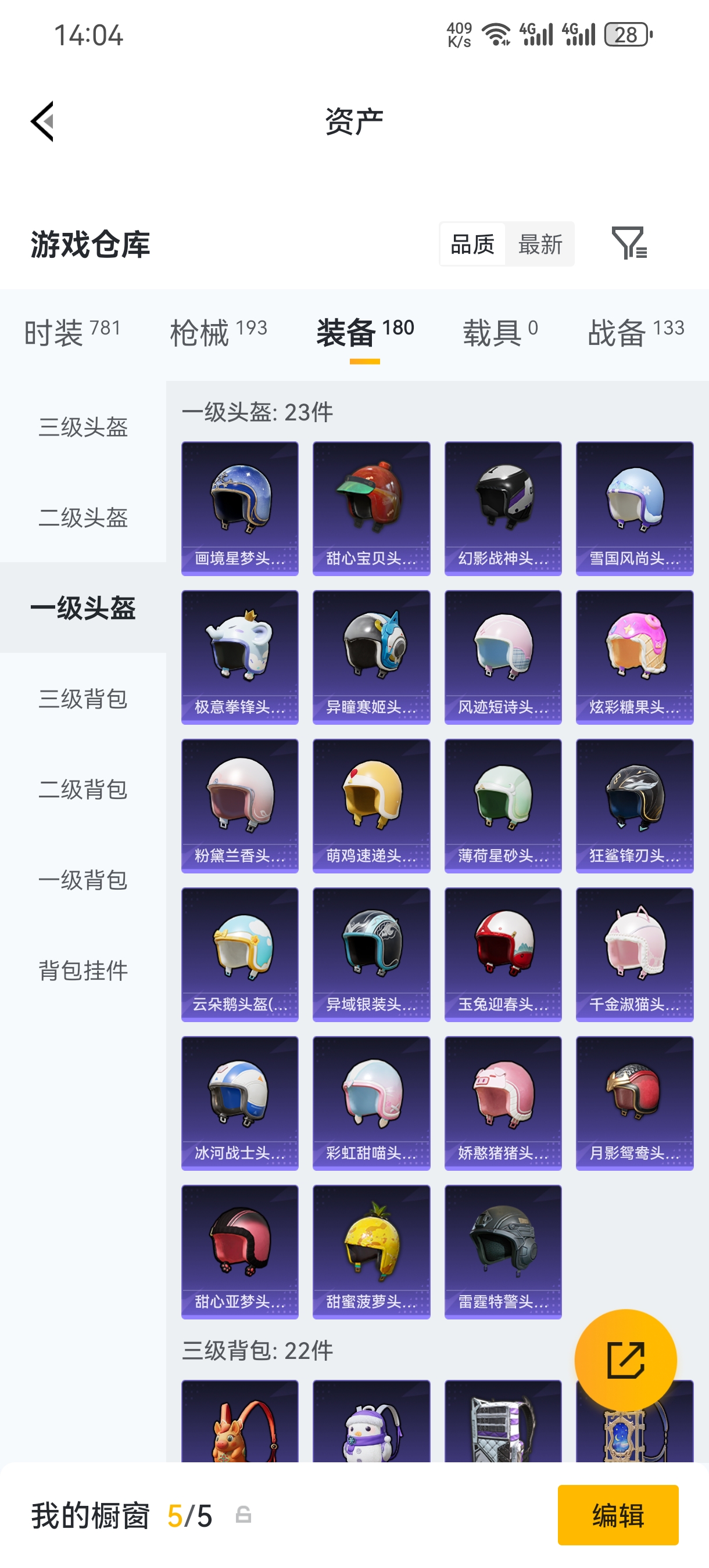
Task: Select the 画境星梦 helmet card
Action: [239, 508]
